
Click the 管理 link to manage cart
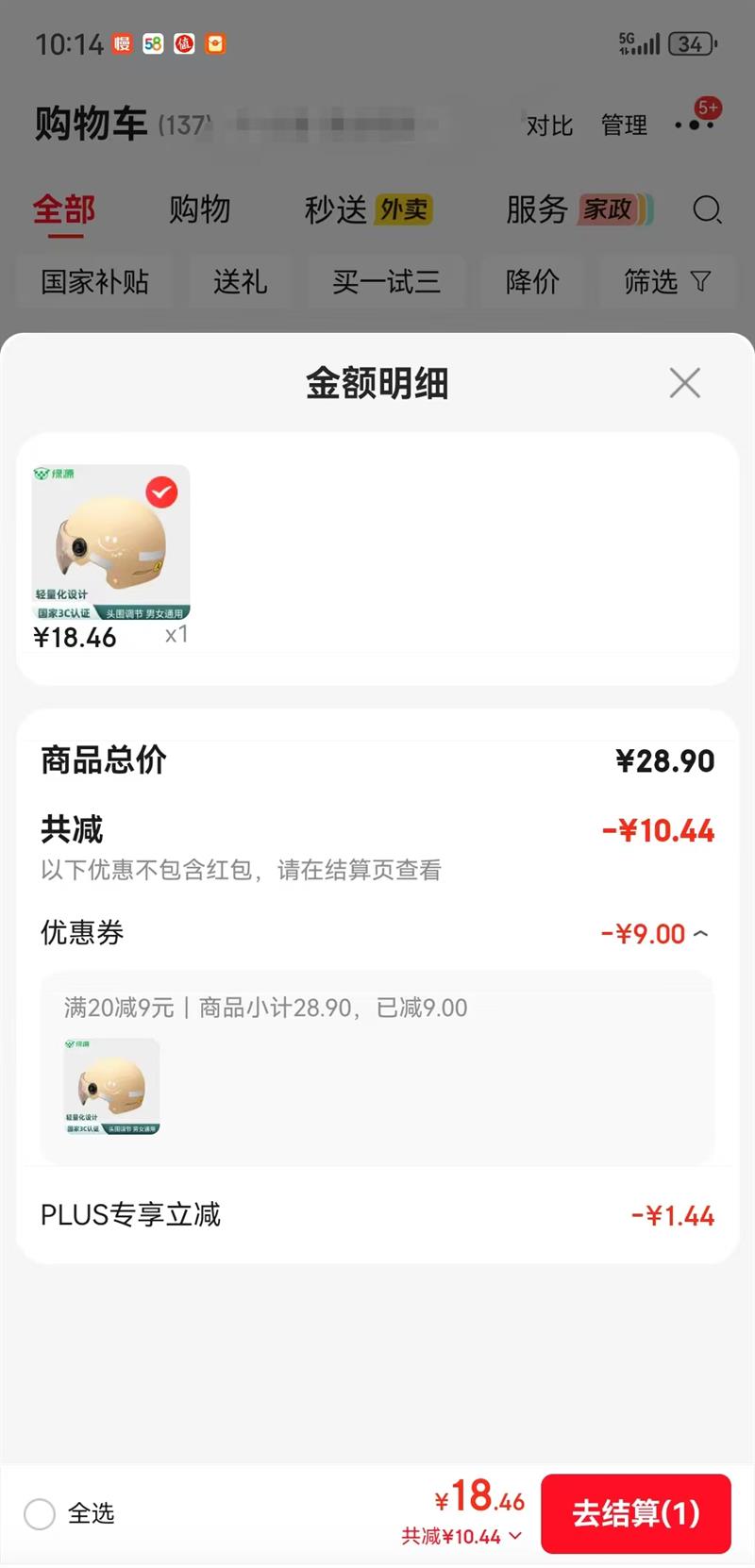point(624,125)
